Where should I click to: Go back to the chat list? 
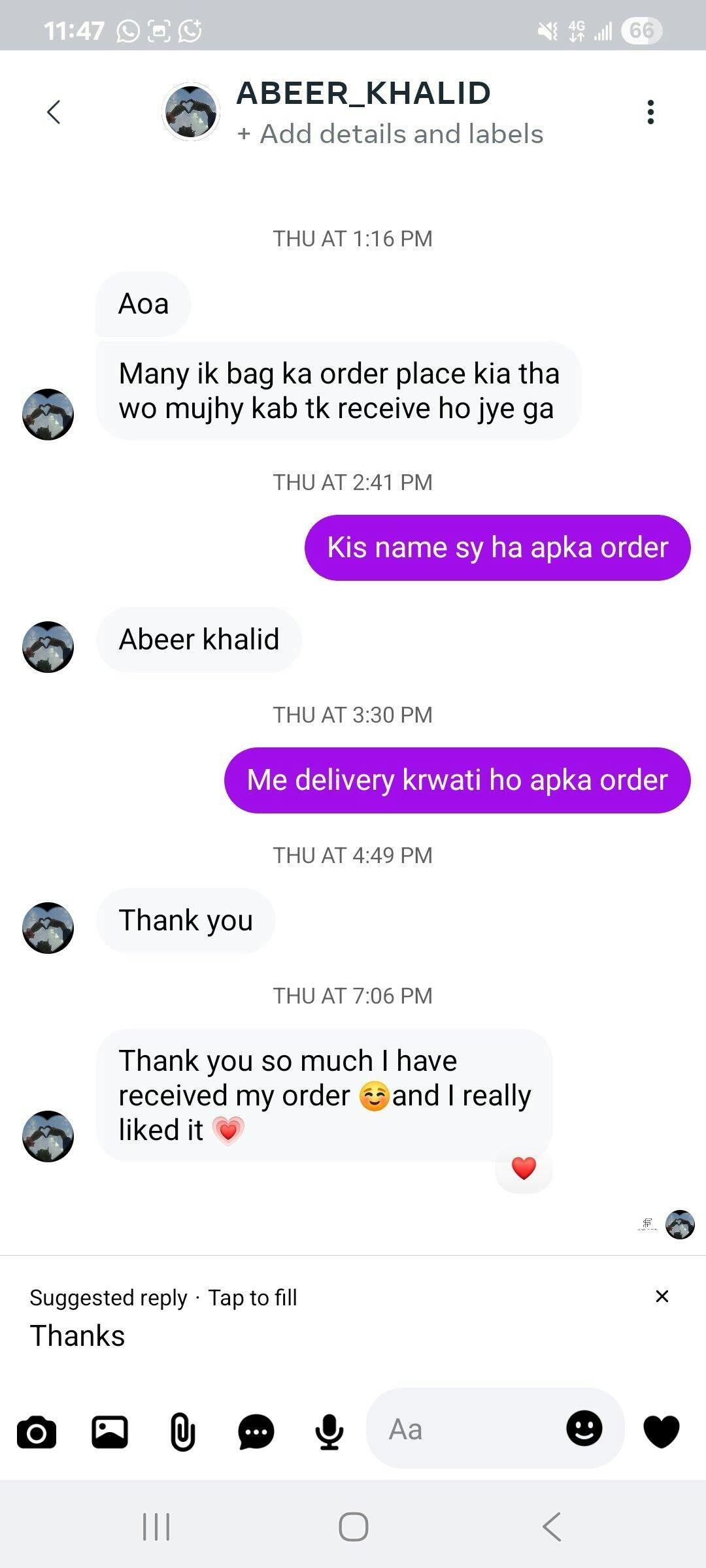pyautogui.click(x=54, y=112)
